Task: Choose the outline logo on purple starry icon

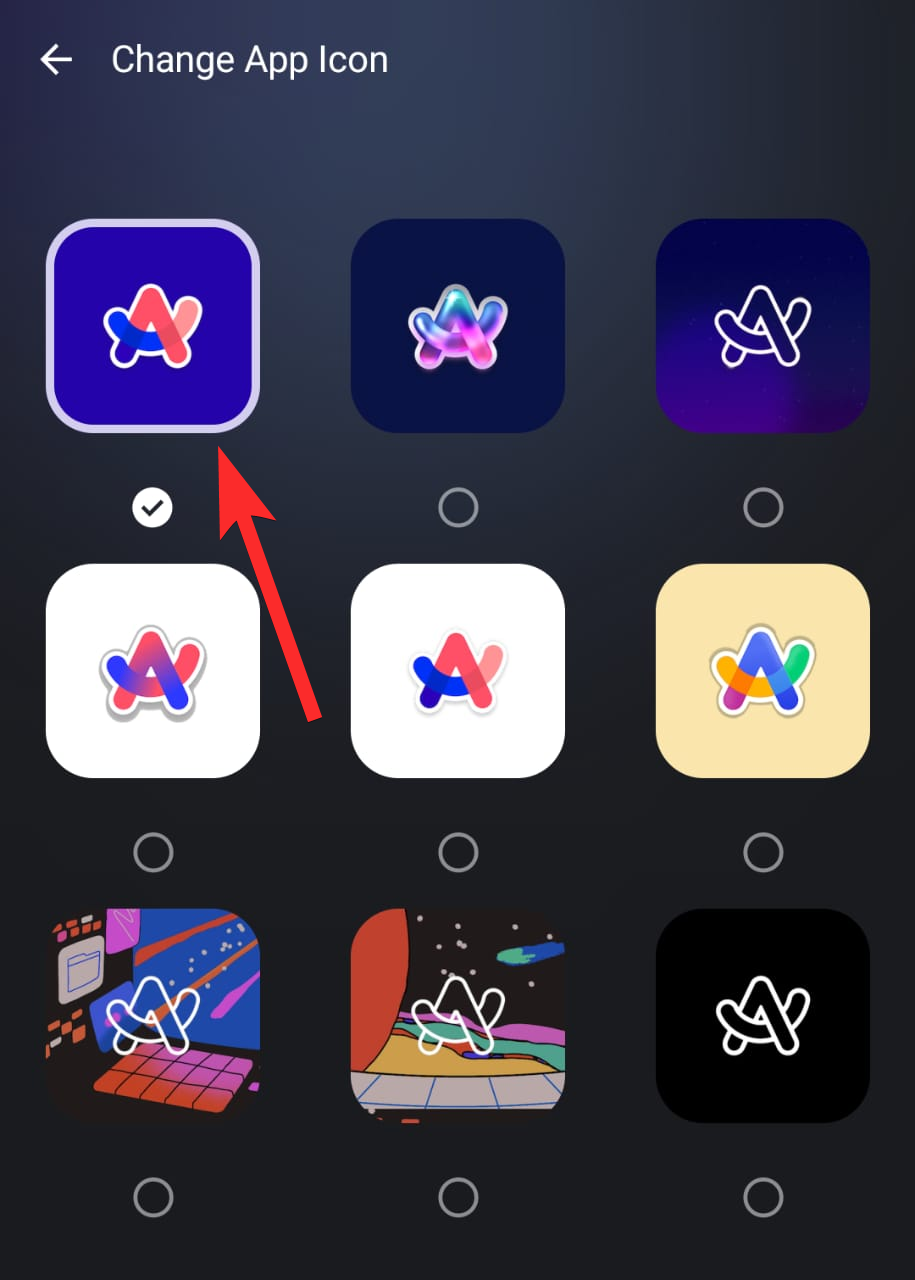Action: [x=763, y=326]
